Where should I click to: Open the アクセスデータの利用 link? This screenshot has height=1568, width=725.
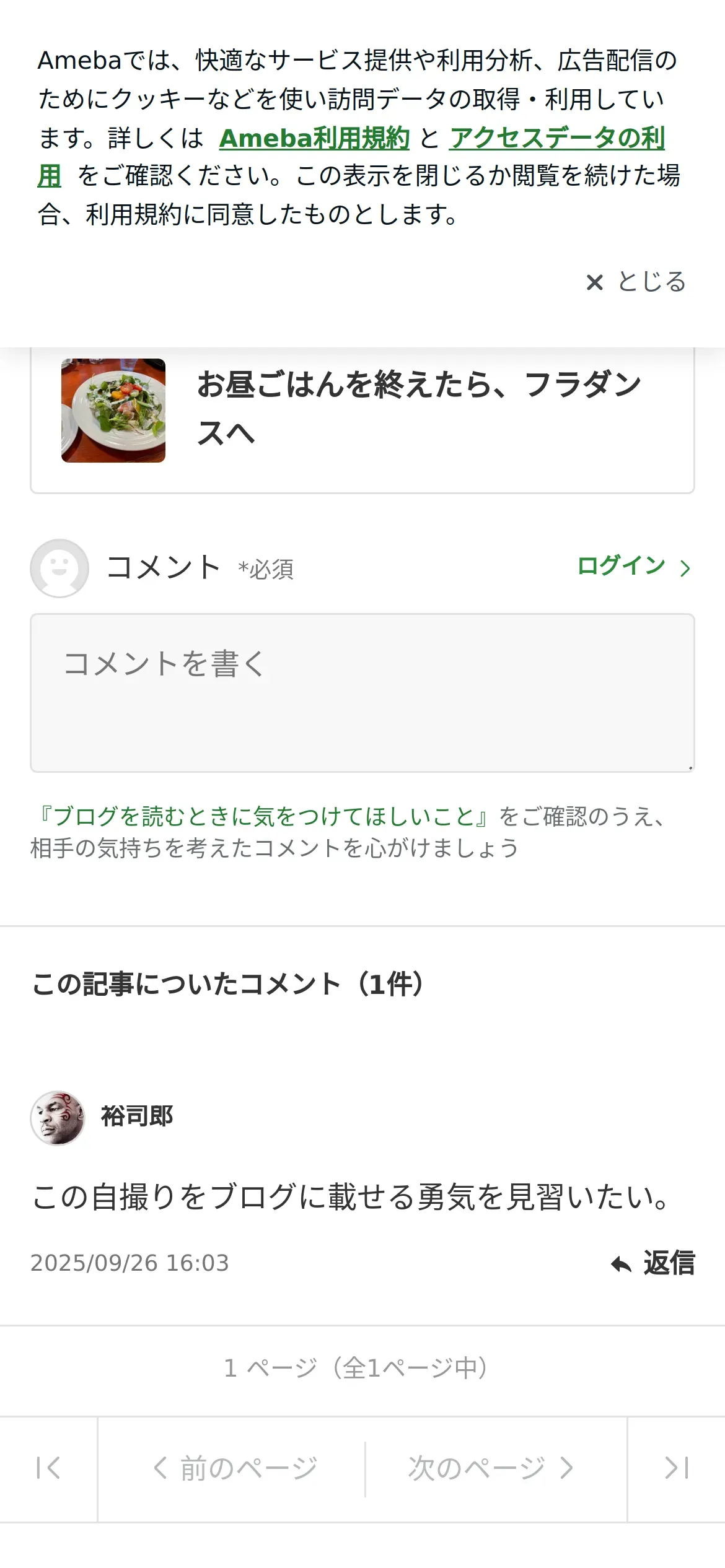pos(556,138)
